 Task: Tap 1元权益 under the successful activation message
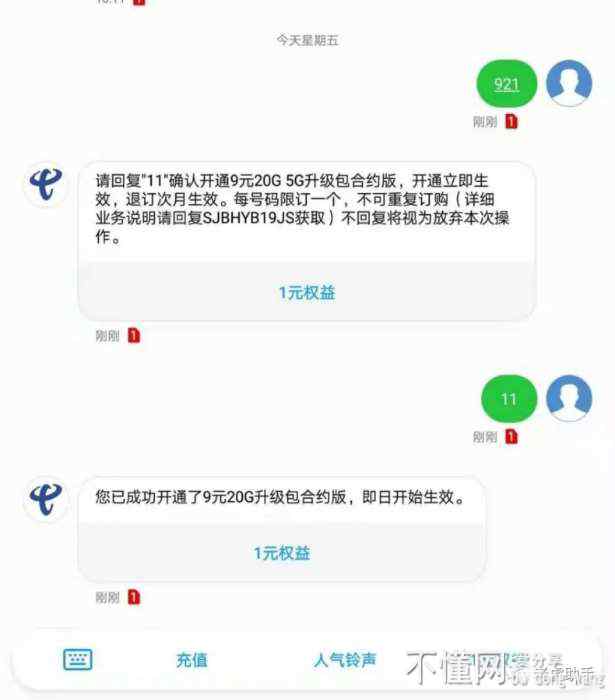[x=282, y=553]
